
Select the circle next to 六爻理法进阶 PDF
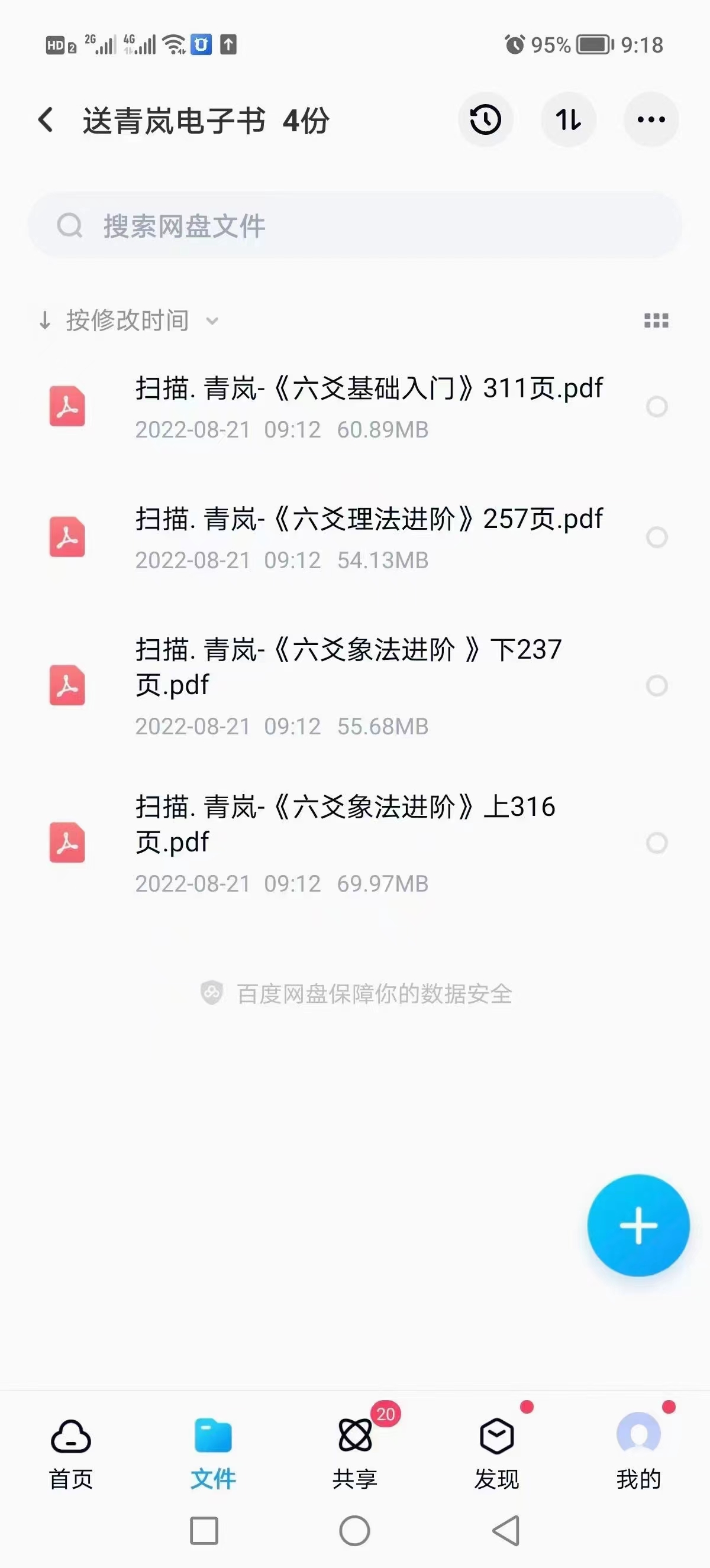[656, 537]
